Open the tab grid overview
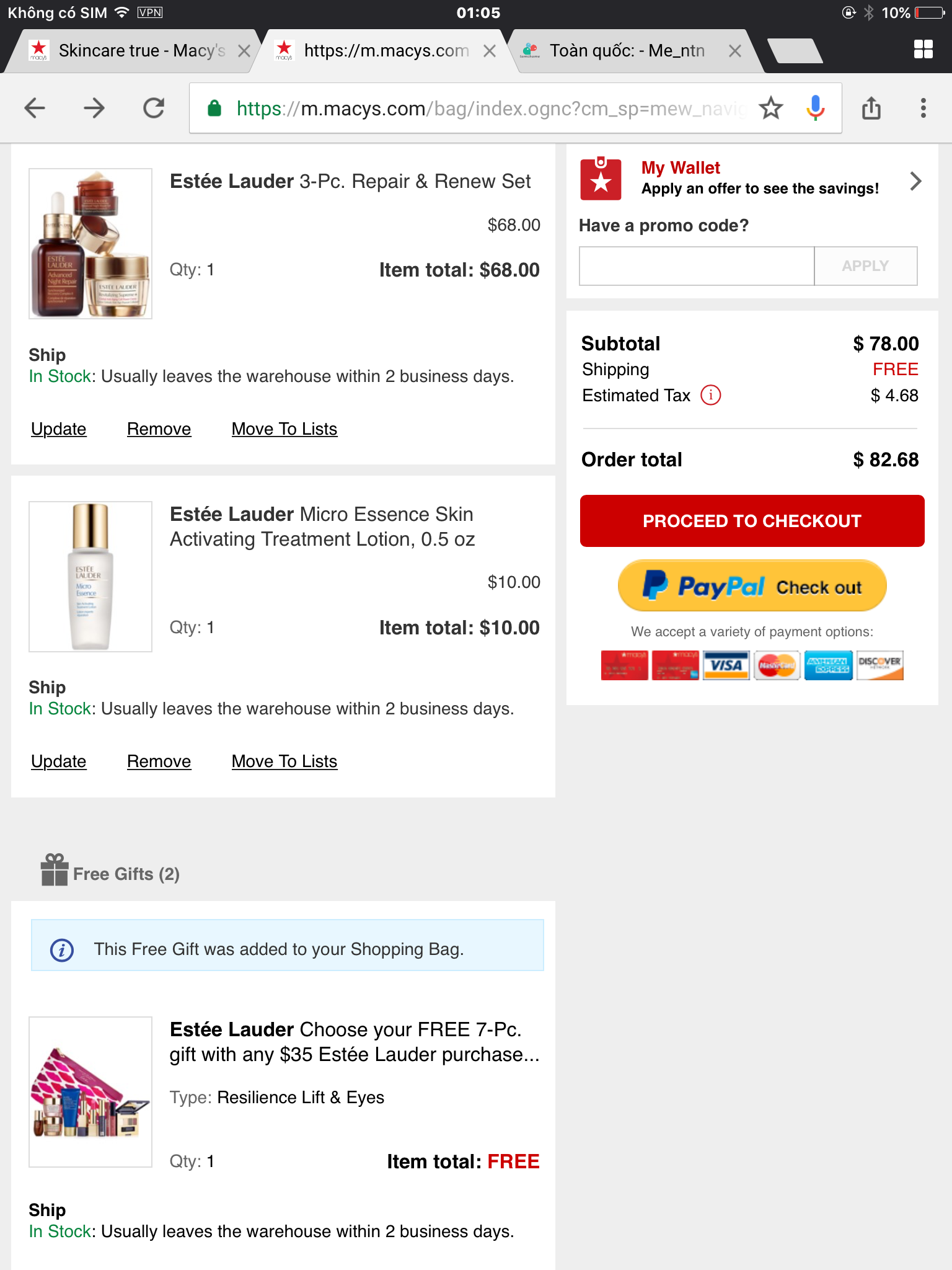 (x=923, y=50)
